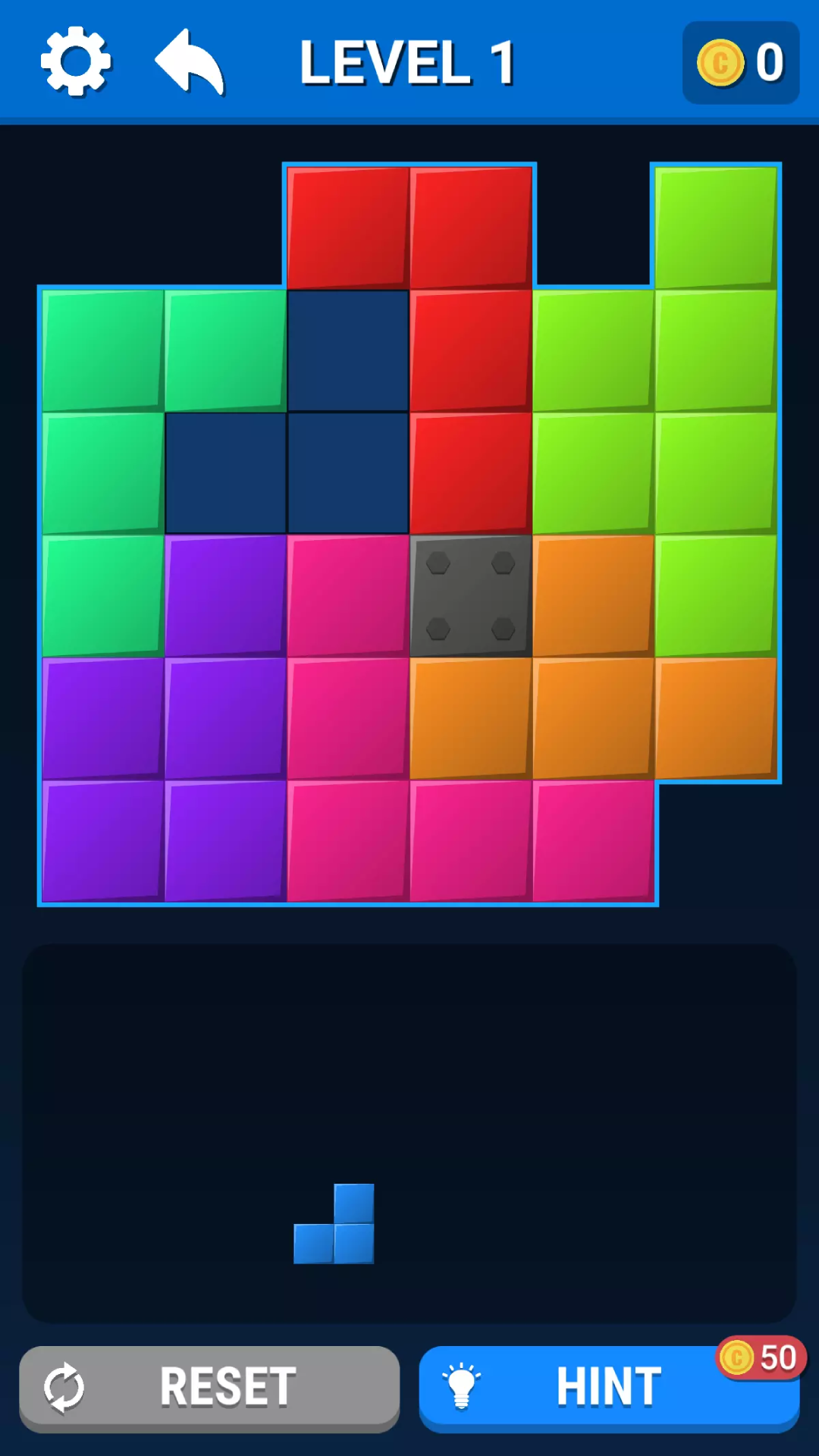819x1456 pixels.
Task: Select the lightbulb icon on the Hint button
Action: click(x=463, y=1385)
